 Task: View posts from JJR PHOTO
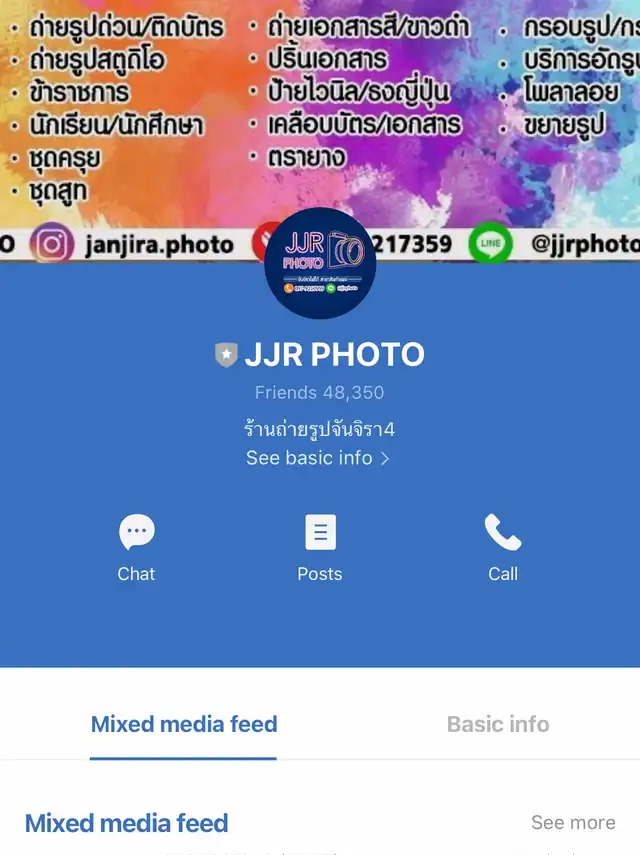320,546
